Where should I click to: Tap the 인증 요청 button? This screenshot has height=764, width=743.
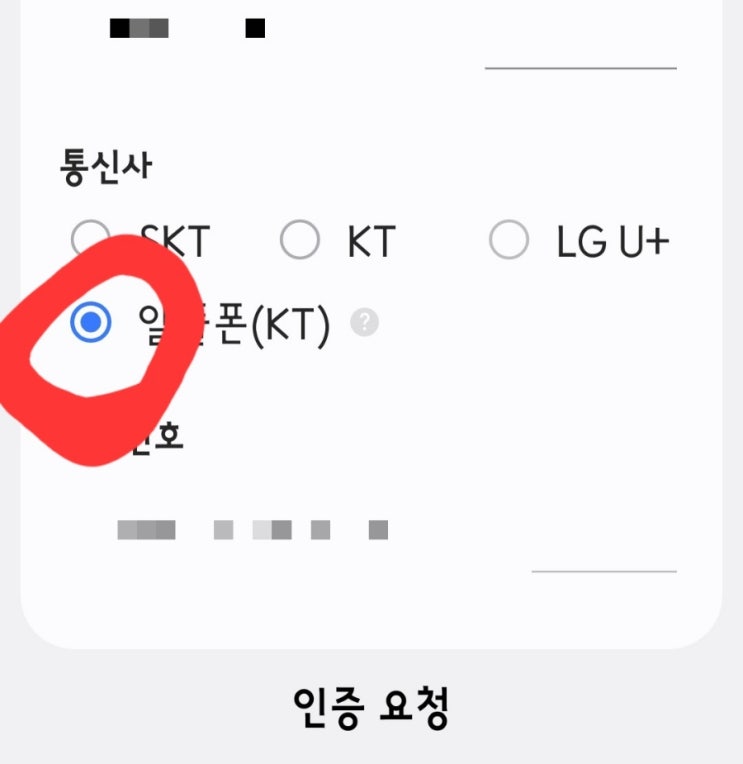pos(371,708)
